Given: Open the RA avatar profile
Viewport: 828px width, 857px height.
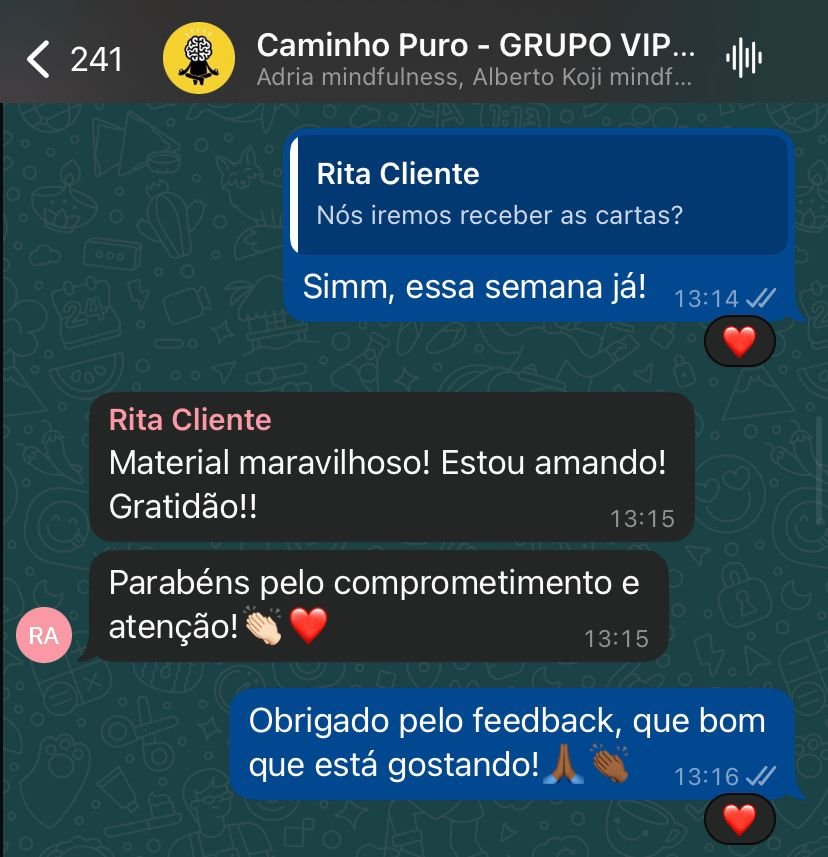Looking at the screenshot, I should [44, 634].
